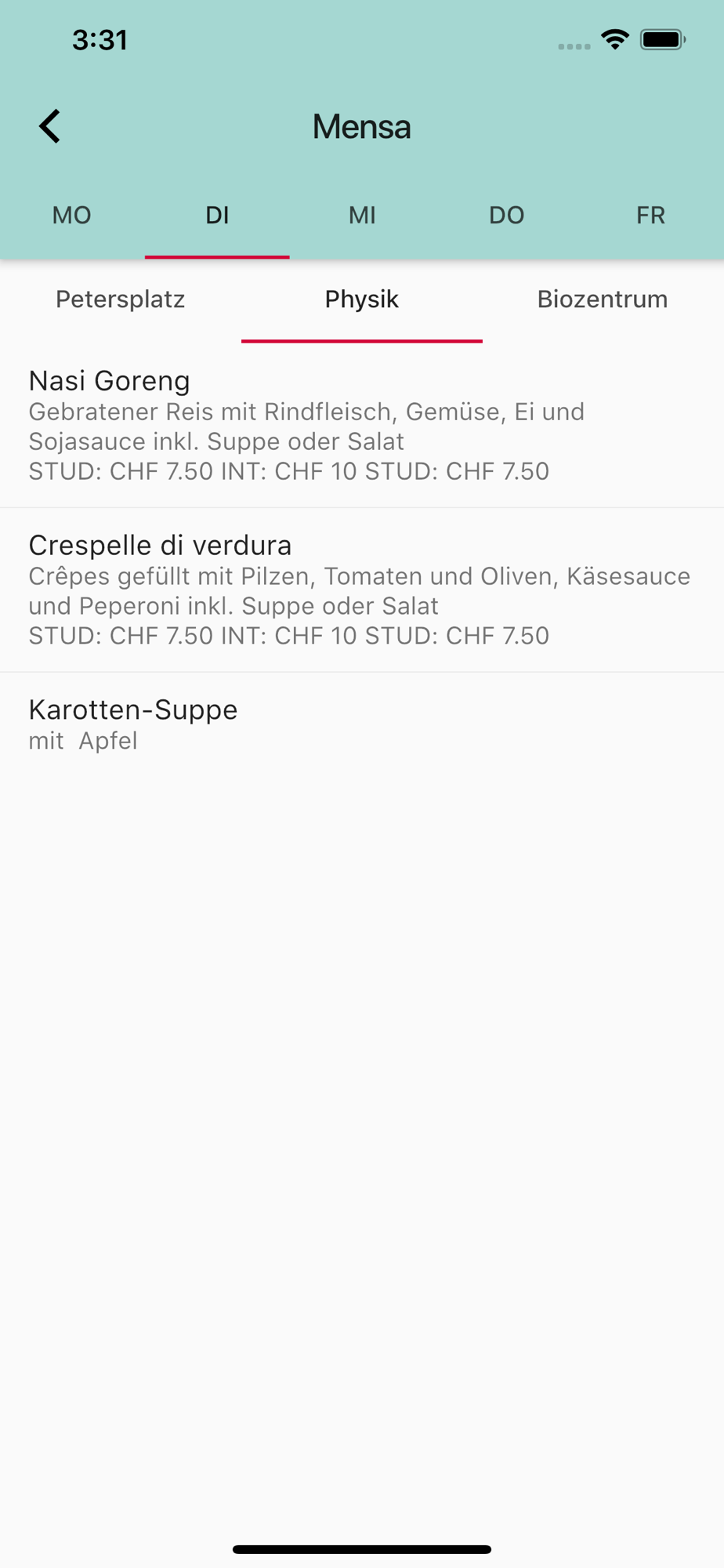Screen dimensions: 724x1568
Task: Switch to the MO day tab
Action: [72, 215]
